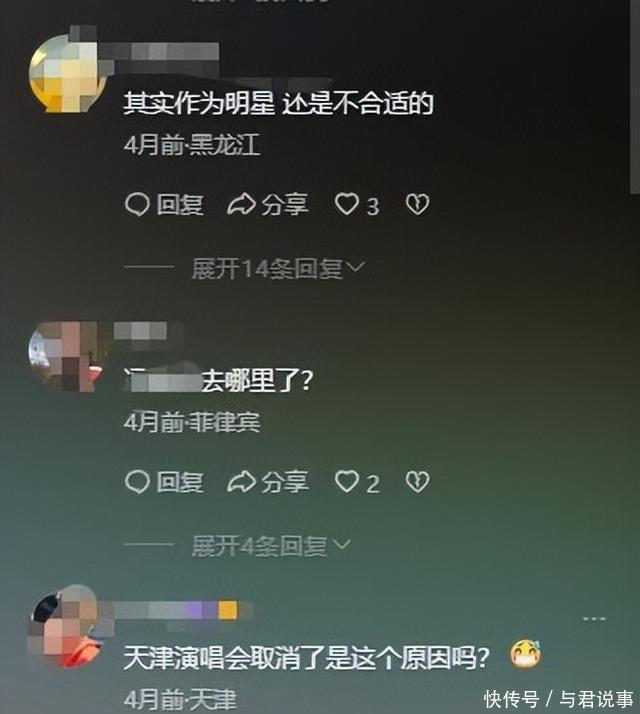640x714 pixels.
Task: Dislike the 菲律宾 comment
Action: 417,482
